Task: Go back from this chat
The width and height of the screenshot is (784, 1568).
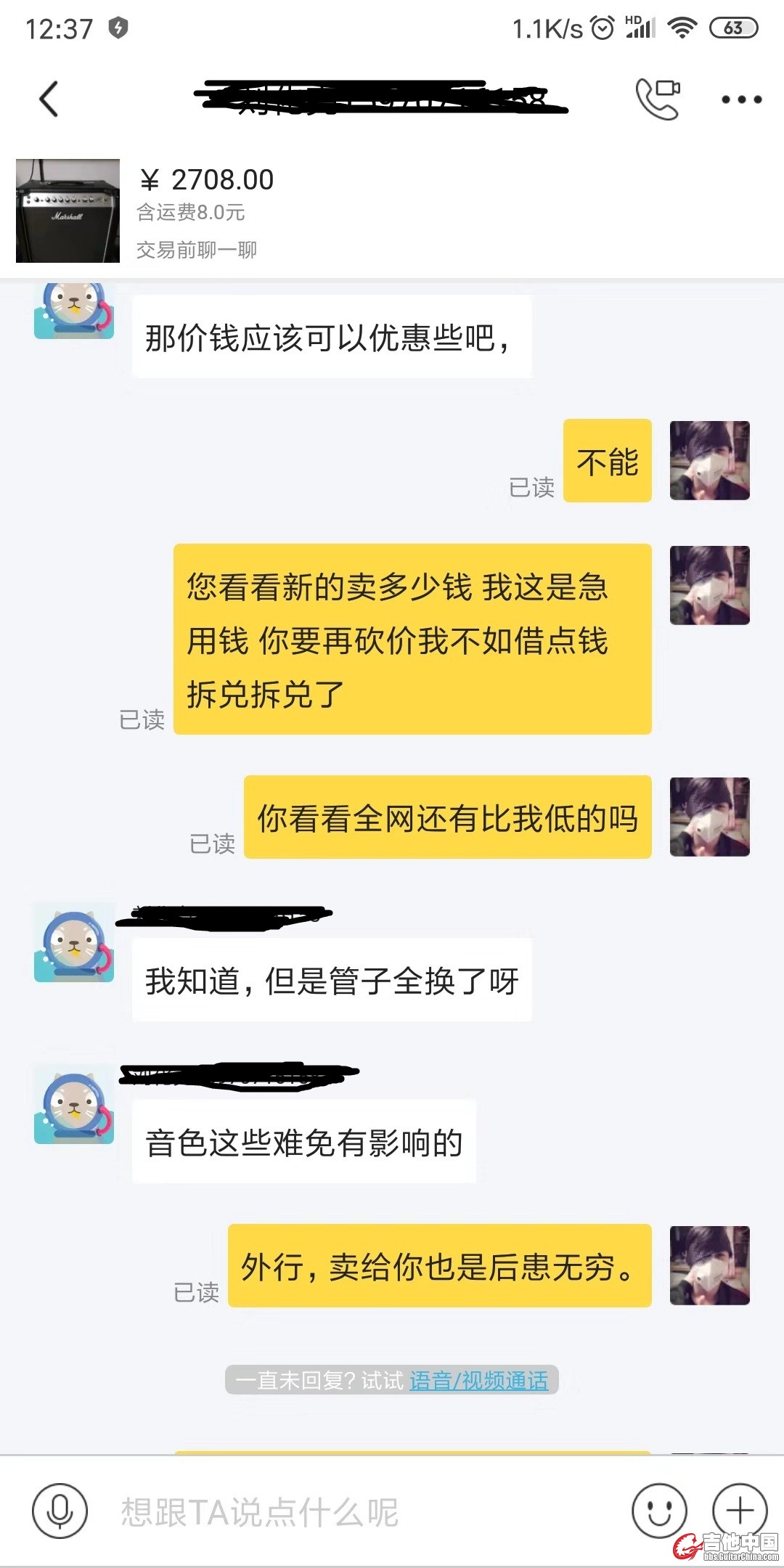Action: [x=49, y=99]
